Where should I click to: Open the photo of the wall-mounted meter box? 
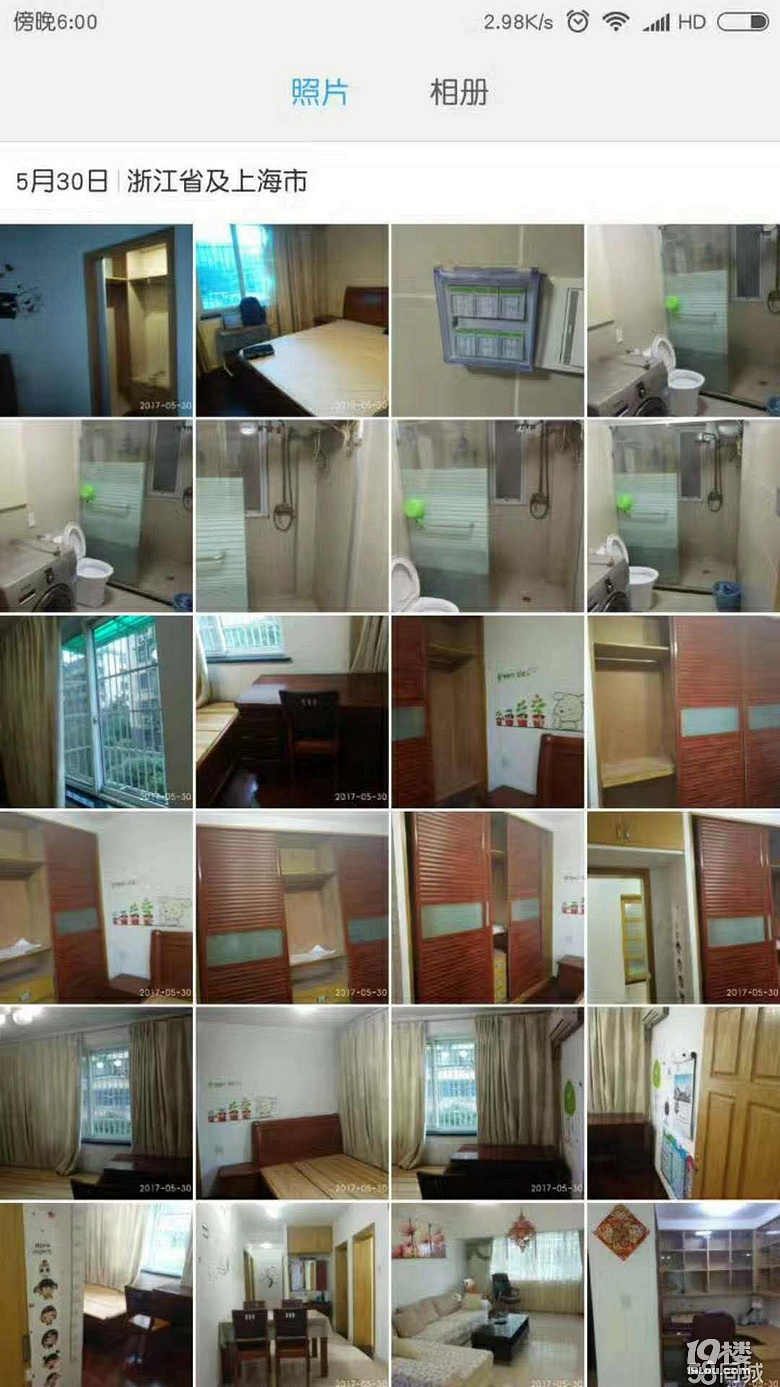(x=487, y=320)
